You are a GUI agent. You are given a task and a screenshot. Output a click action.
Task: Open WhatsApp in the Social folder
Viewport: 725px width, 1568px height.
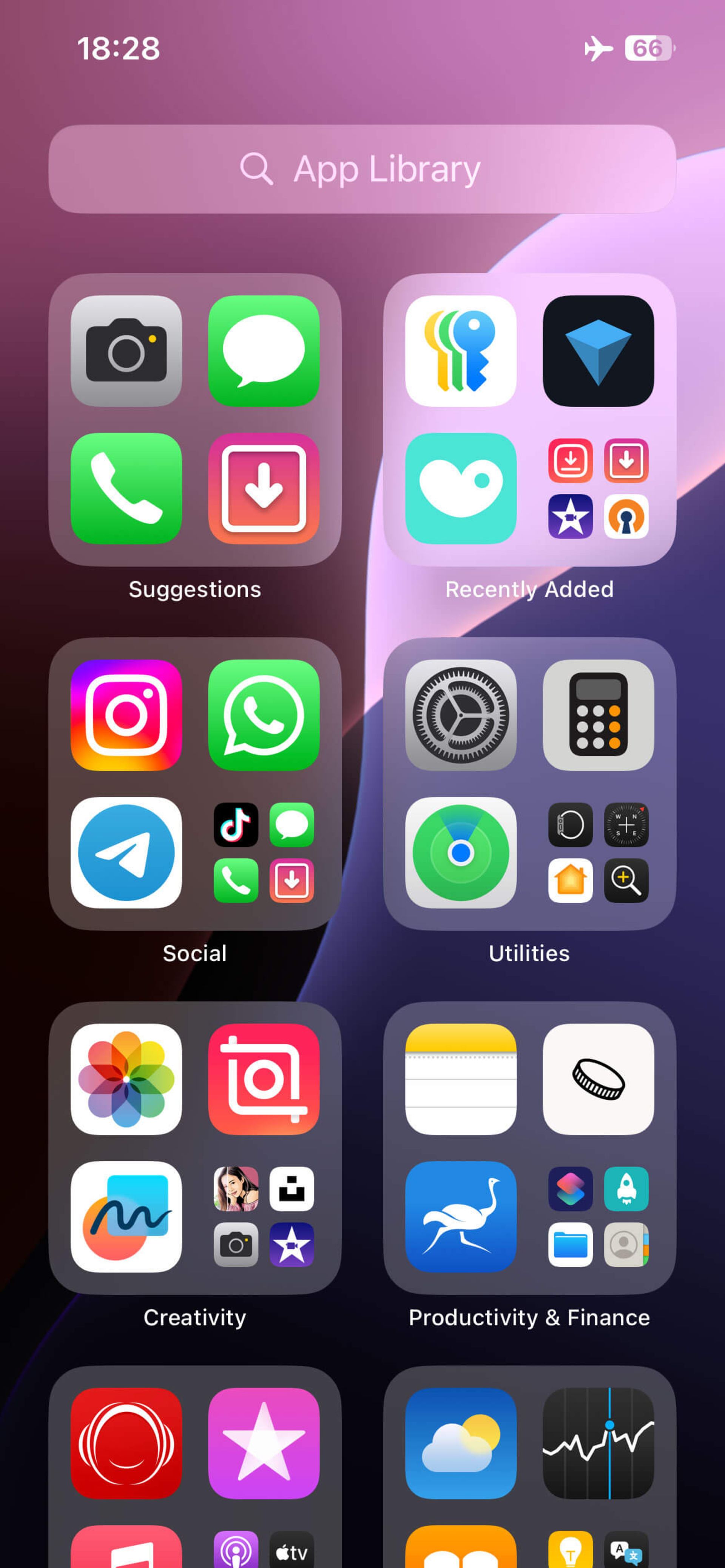tap(264, 715)
